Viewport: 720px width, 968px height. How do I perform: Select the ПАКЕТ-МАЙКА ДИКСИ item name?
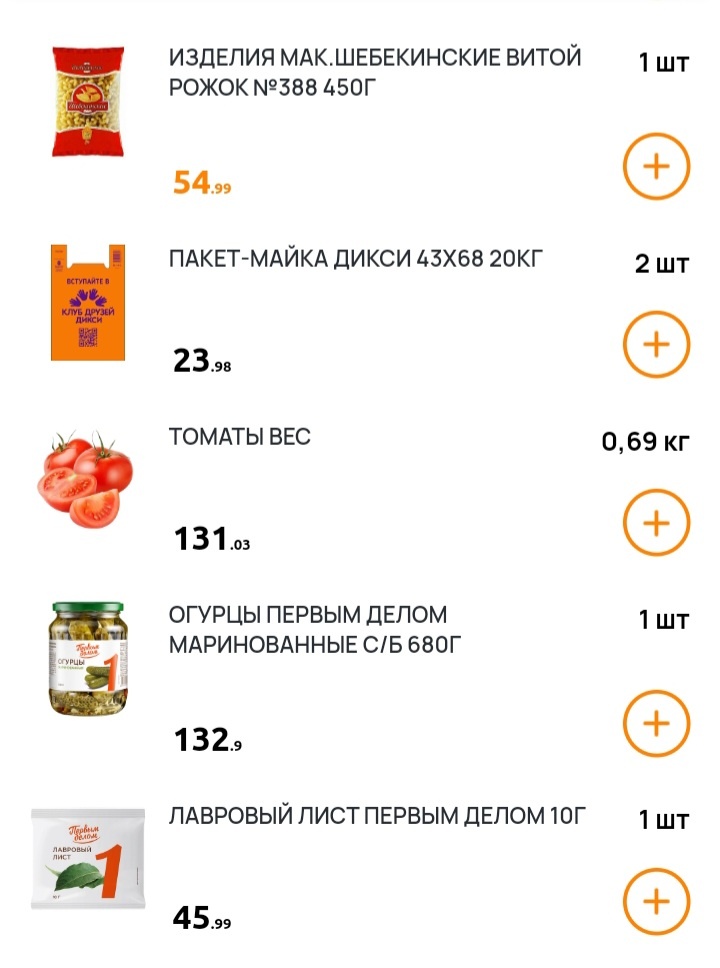tap(355, 258)
